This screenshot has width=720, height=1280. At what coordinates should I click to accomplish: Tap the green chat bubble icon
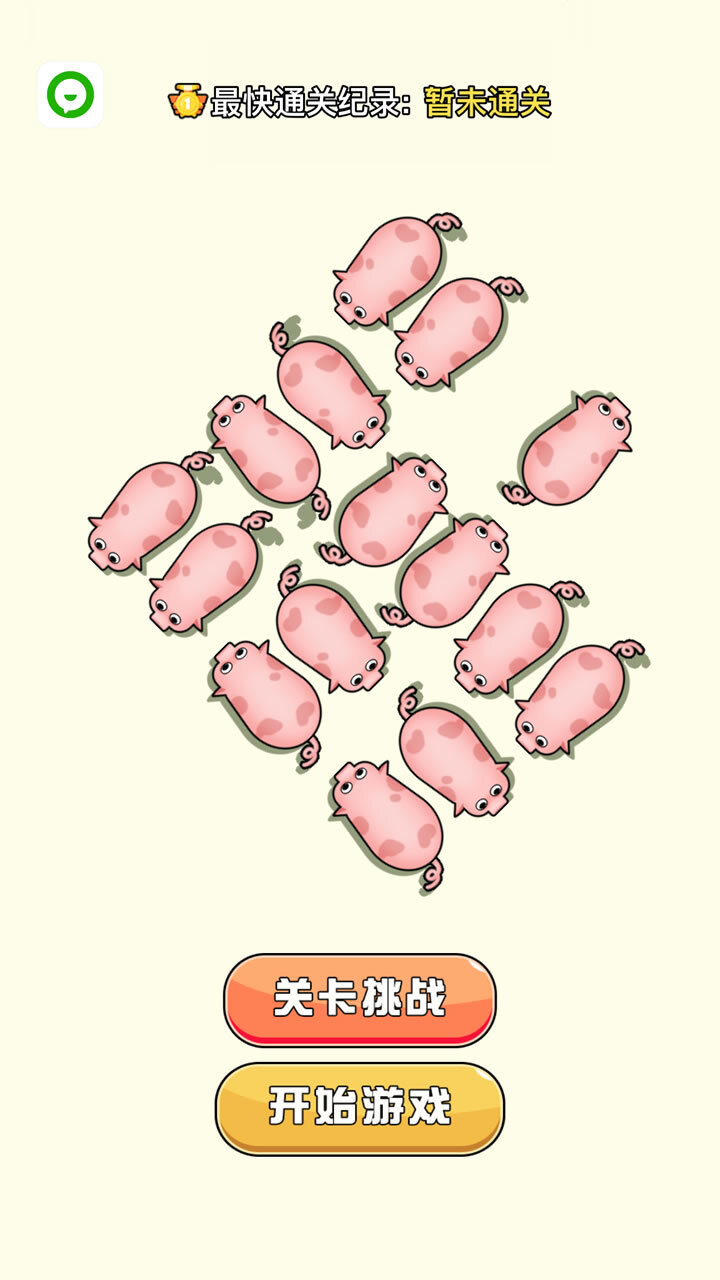pos(70,95)
